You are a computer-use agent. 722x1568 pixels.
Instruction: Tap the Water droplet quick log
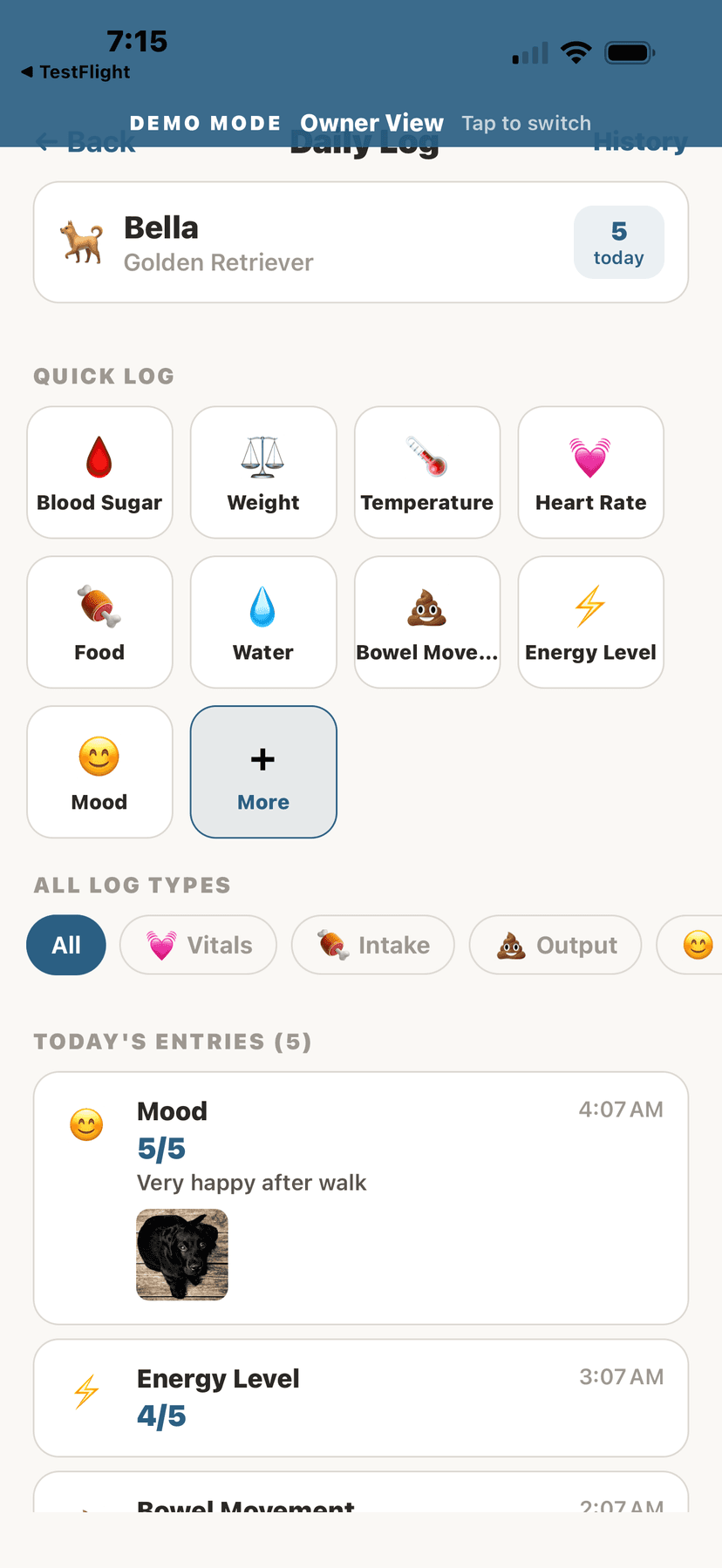pyautogui.click(x=263, y=621)
